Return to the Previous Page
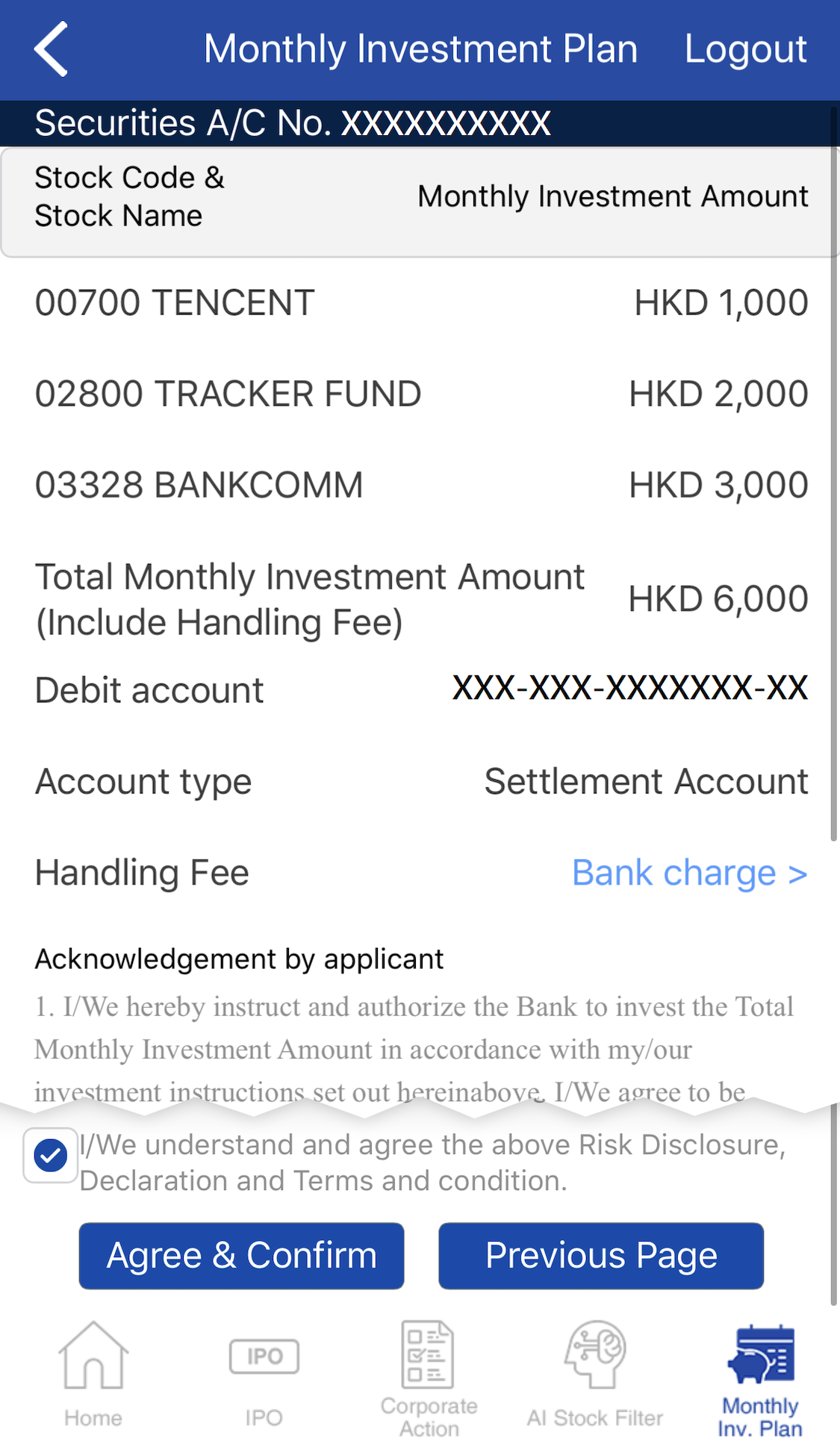The width and height of the screenshot is (840, 1447). click(x=601, y=1256)
